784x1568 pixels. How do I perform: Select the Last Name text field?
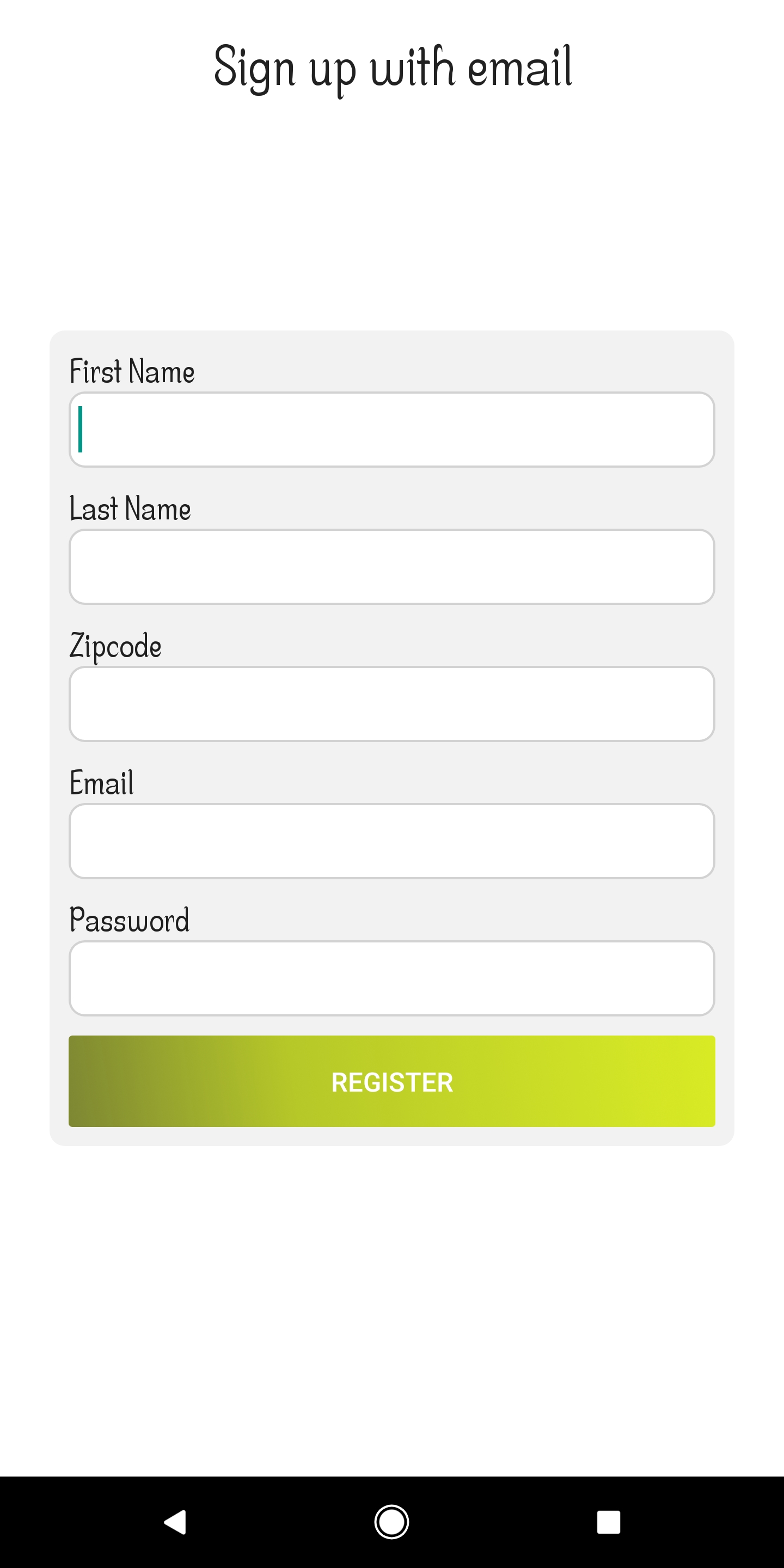[x=392, y=567]
